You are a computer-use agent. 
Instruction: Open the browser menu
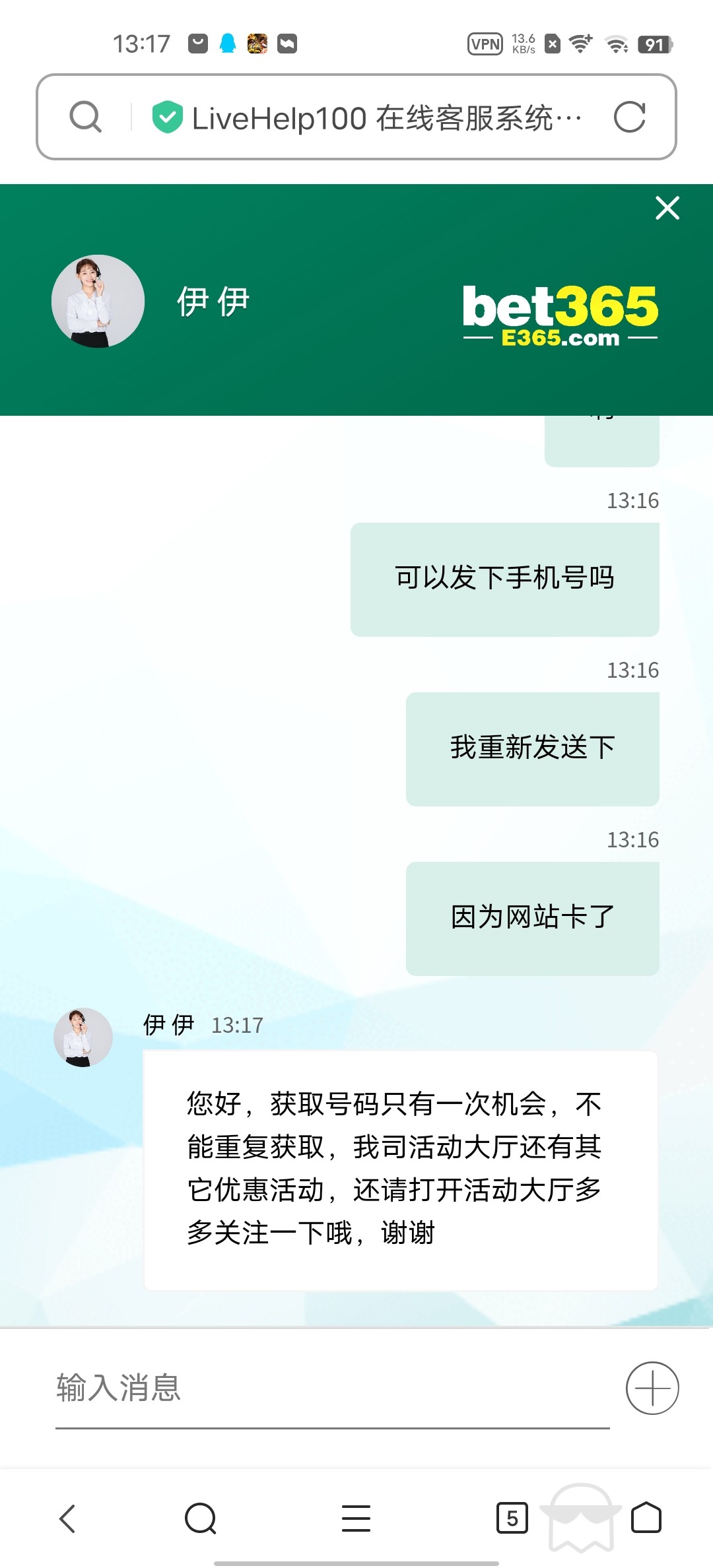tap(356, 1519)
